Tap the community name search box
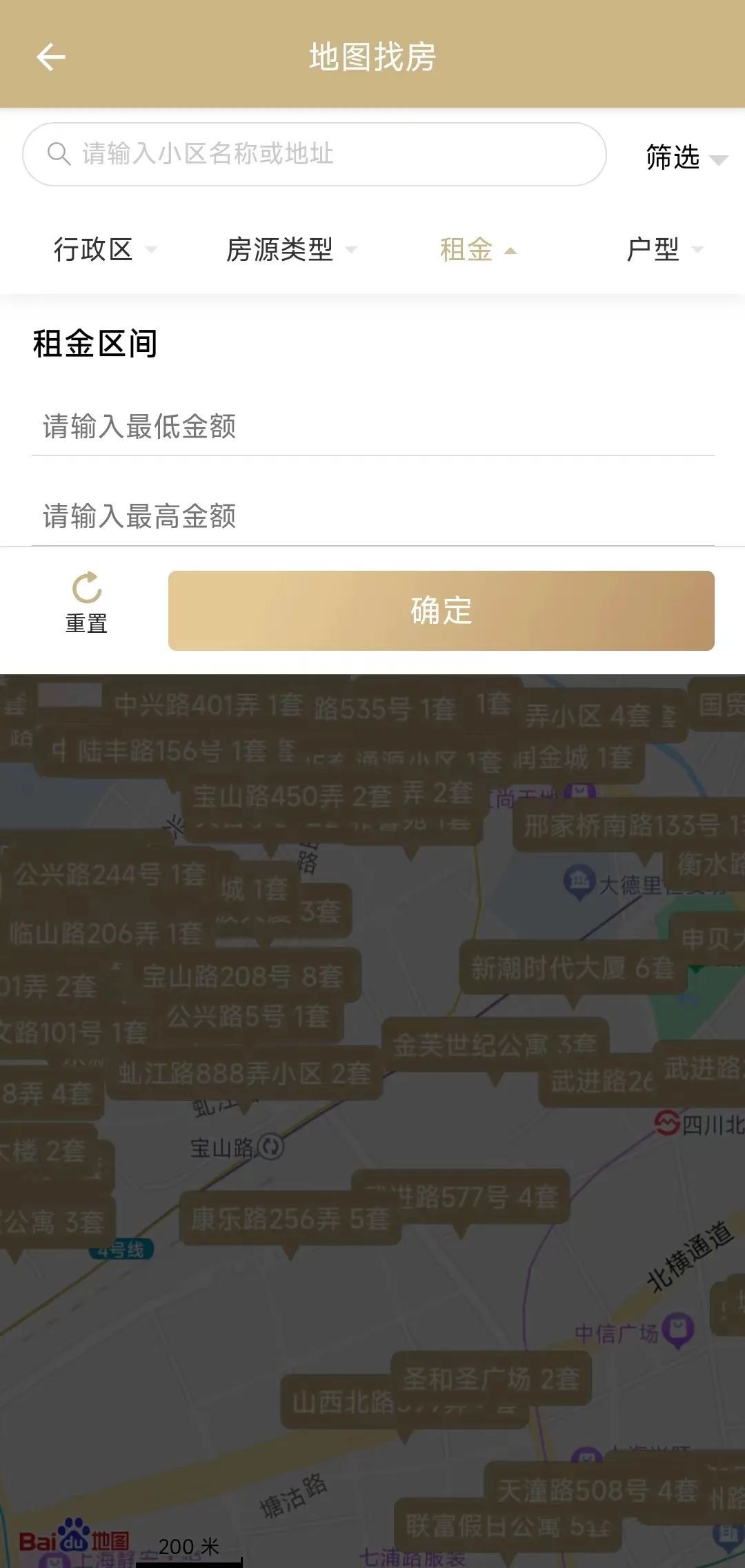Viewport: 745px width, 1568px height. [x=315, y=154]
